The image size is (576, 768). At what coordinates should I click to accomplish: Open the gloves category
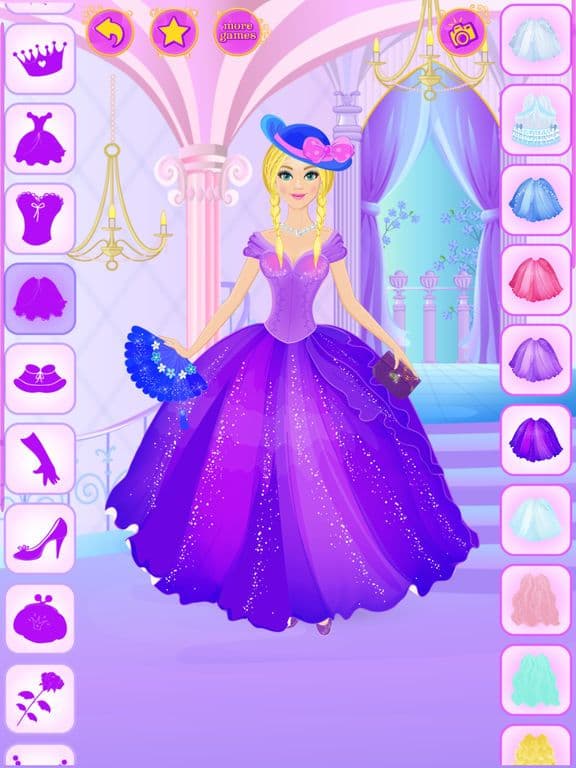pos(40,458)
